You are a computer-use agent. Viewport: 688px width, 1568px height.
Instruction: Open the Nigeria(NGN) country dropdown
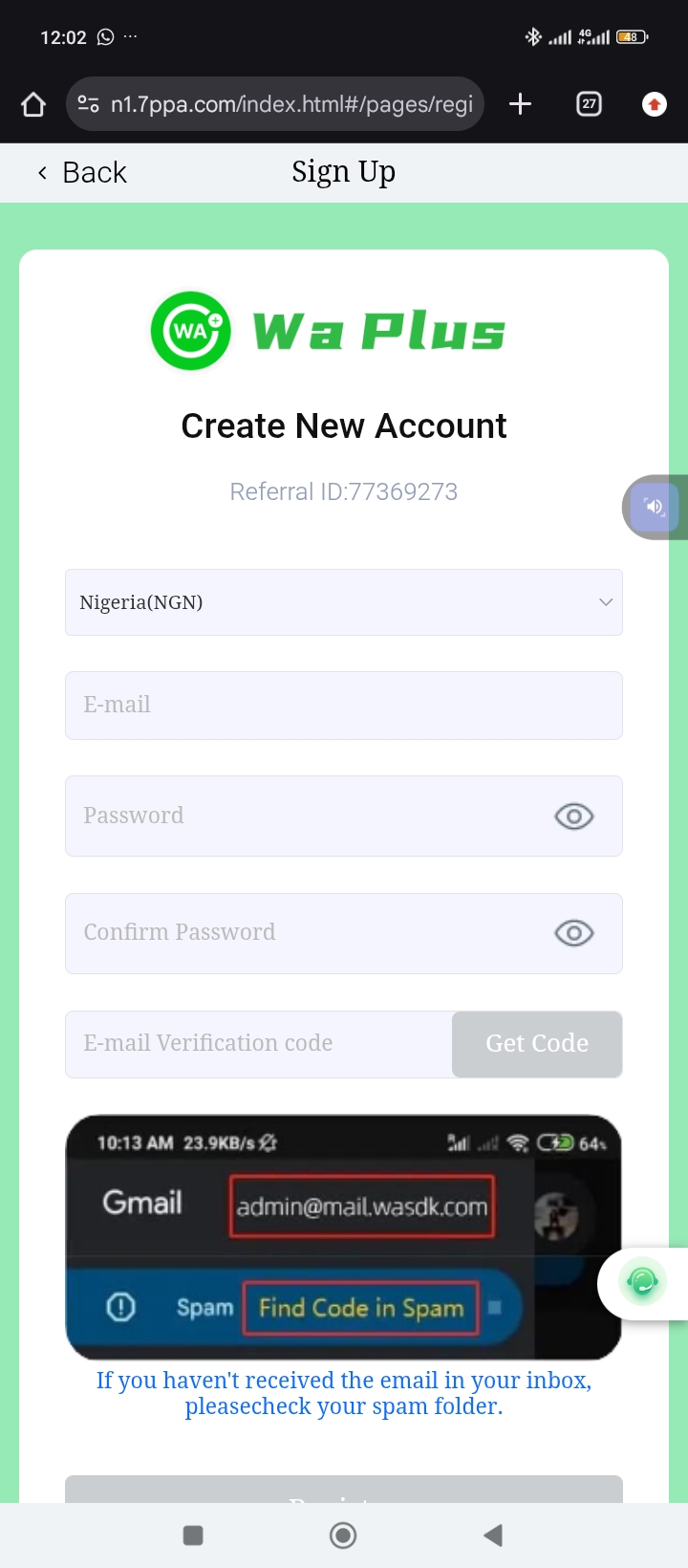coord(344,602)
